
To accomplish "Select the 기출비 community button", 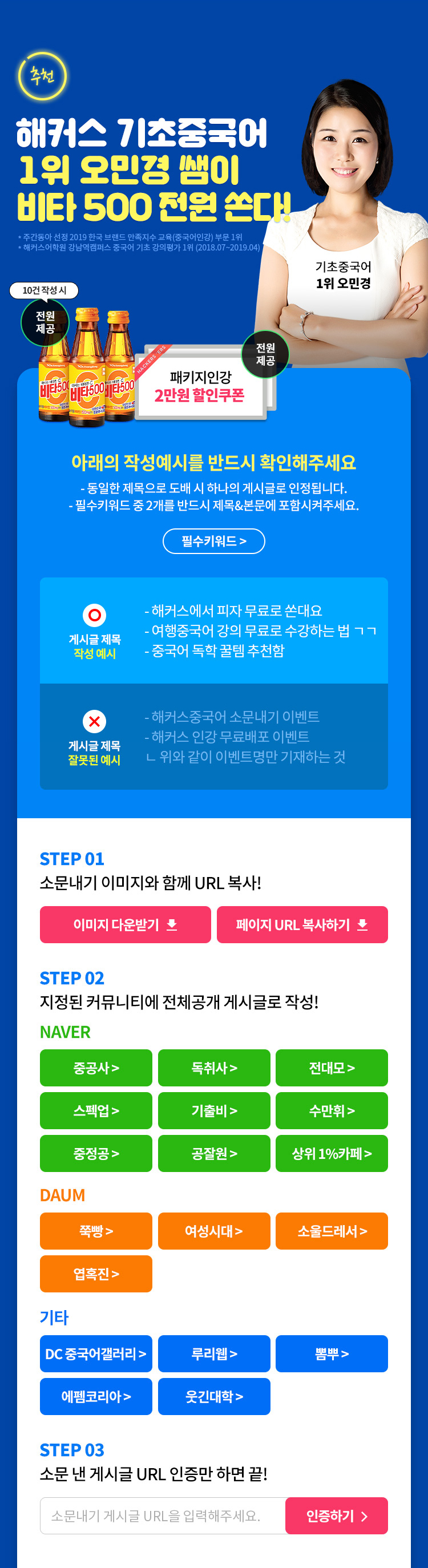I will point(213,1110).
